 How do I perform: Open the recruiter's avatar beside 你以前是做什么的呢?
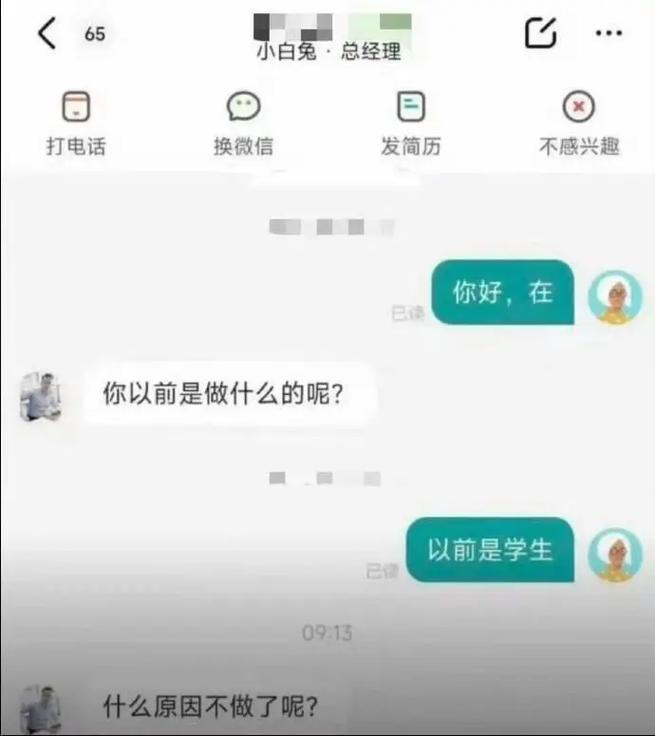(x=40, y=397)
